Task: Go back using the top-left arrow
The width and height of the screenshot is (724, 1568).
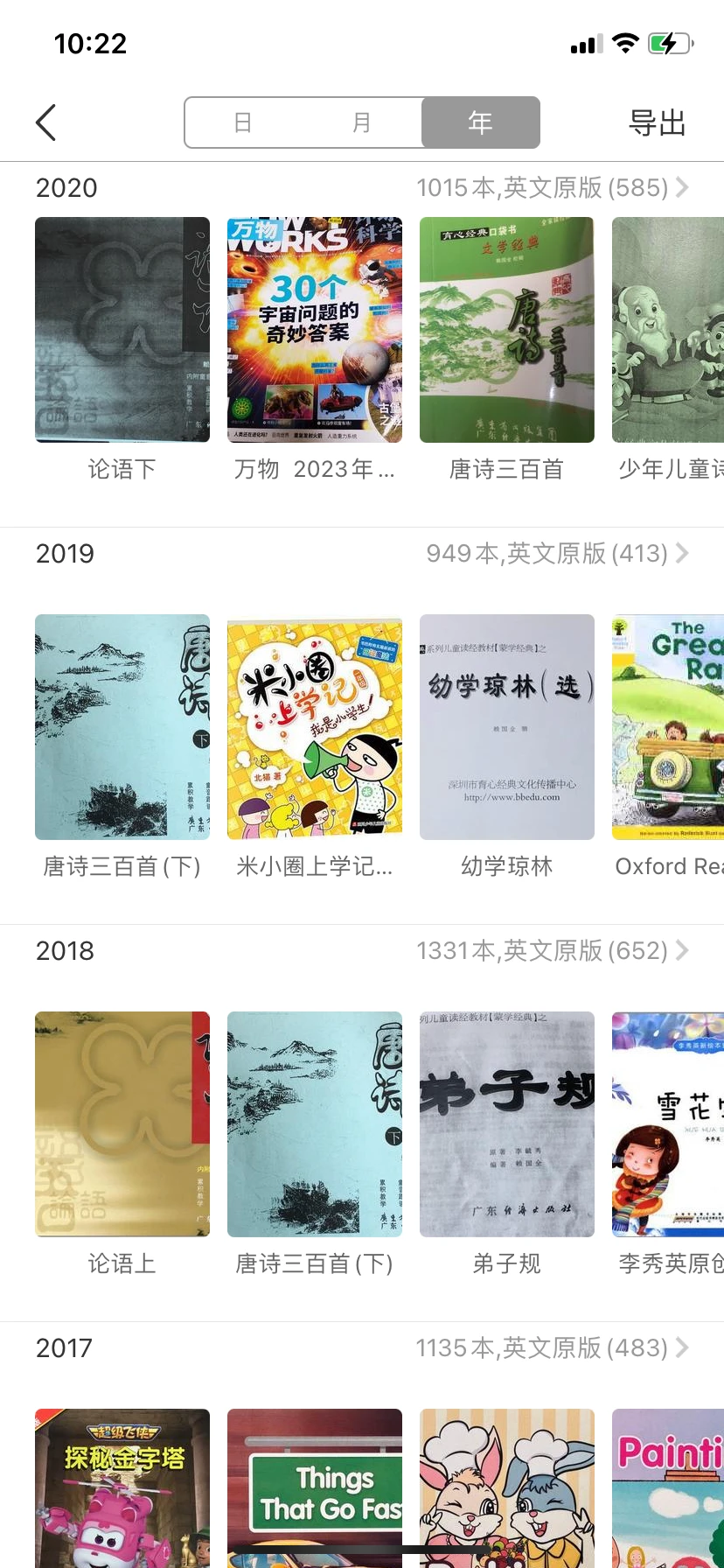Action: coord(46,122)
